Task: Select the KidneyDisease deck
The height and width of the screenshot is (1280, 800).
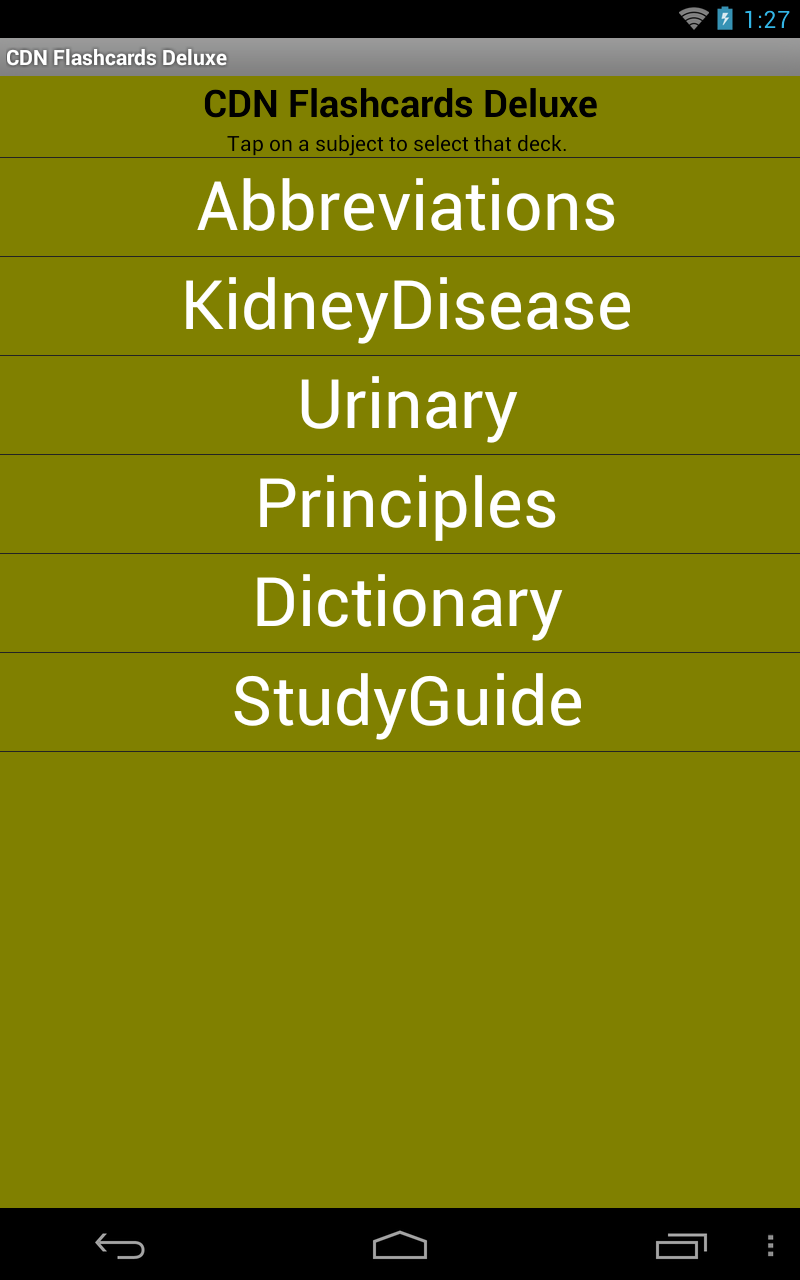Action: coord(400,306)
